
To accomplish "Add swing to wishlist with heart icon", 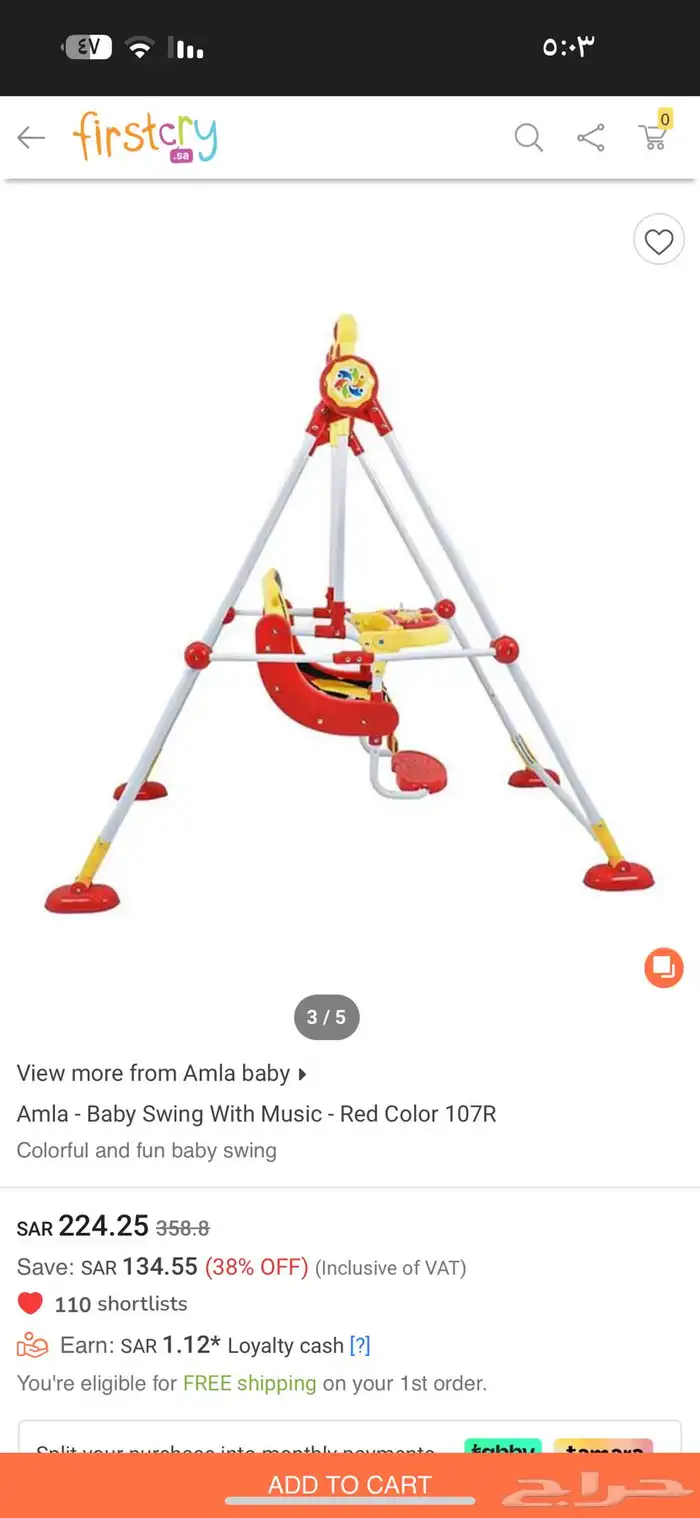I will [x=659, y=241].
